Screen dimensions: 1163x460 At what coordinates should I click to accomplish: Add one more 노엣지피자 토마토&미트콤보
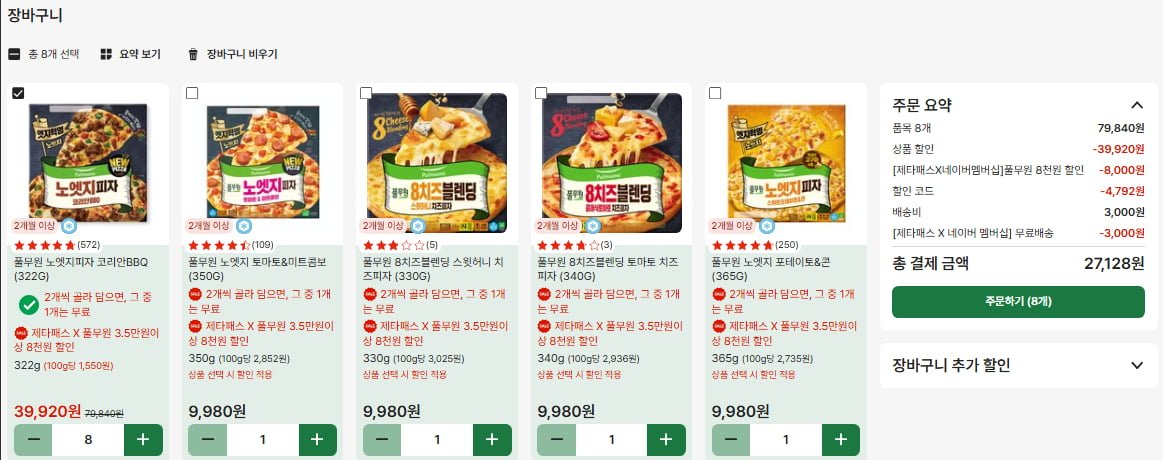[317, 439]
